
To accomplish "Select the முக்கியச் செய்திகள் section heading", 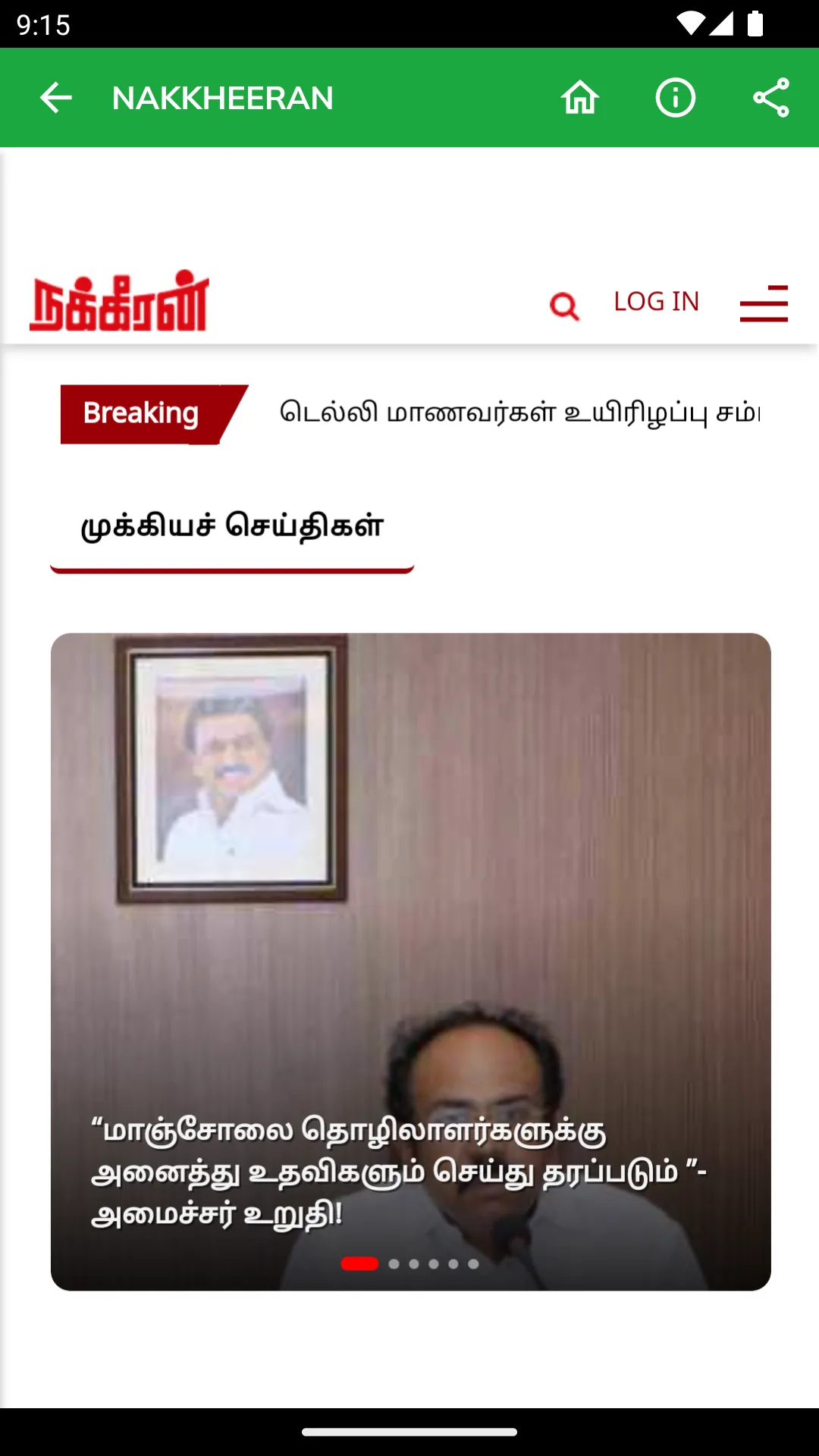I will [x=231, y=526].
